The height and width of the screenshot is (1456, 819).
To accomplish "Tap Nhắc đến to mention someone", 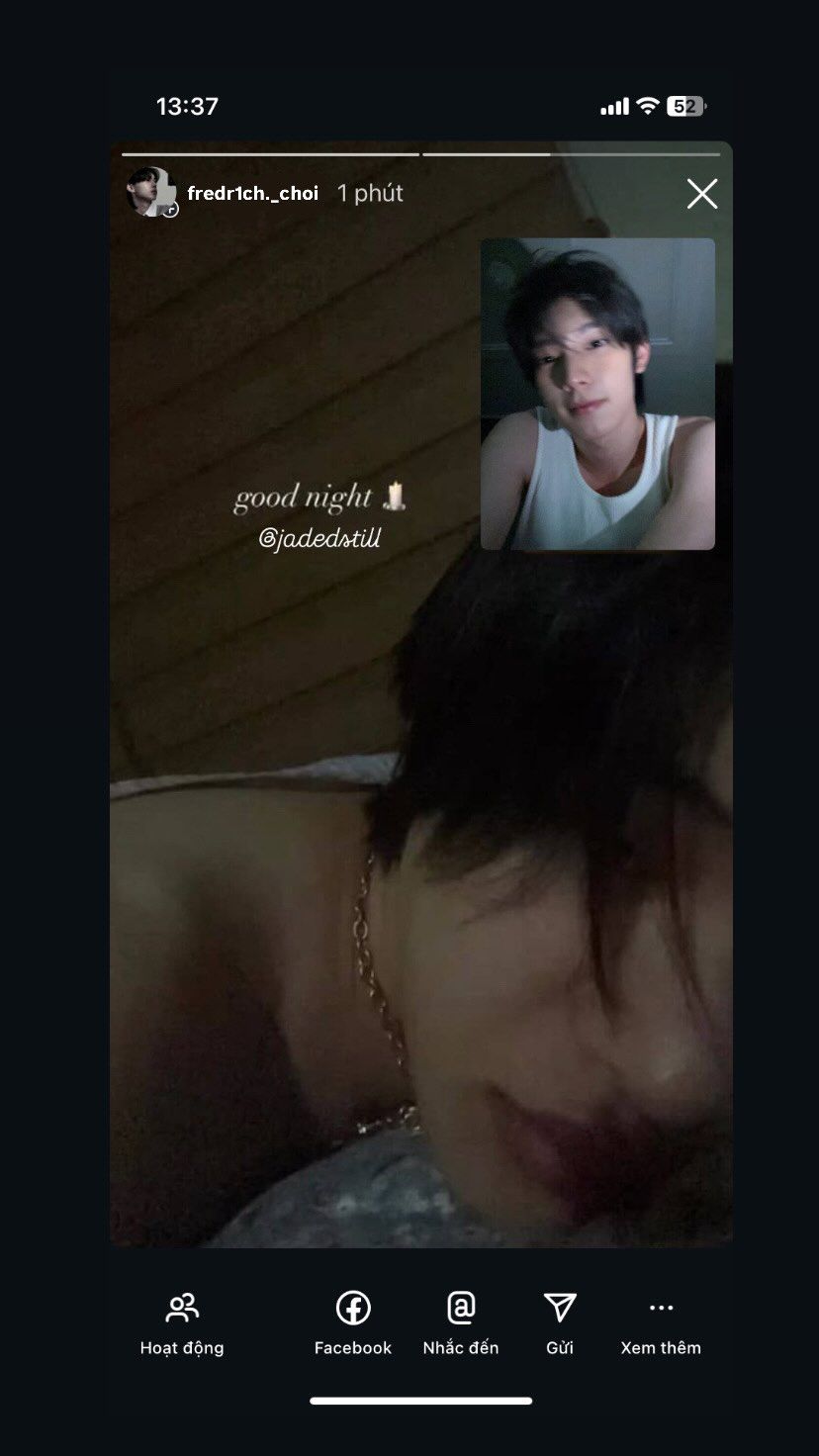I will 461,1322.
